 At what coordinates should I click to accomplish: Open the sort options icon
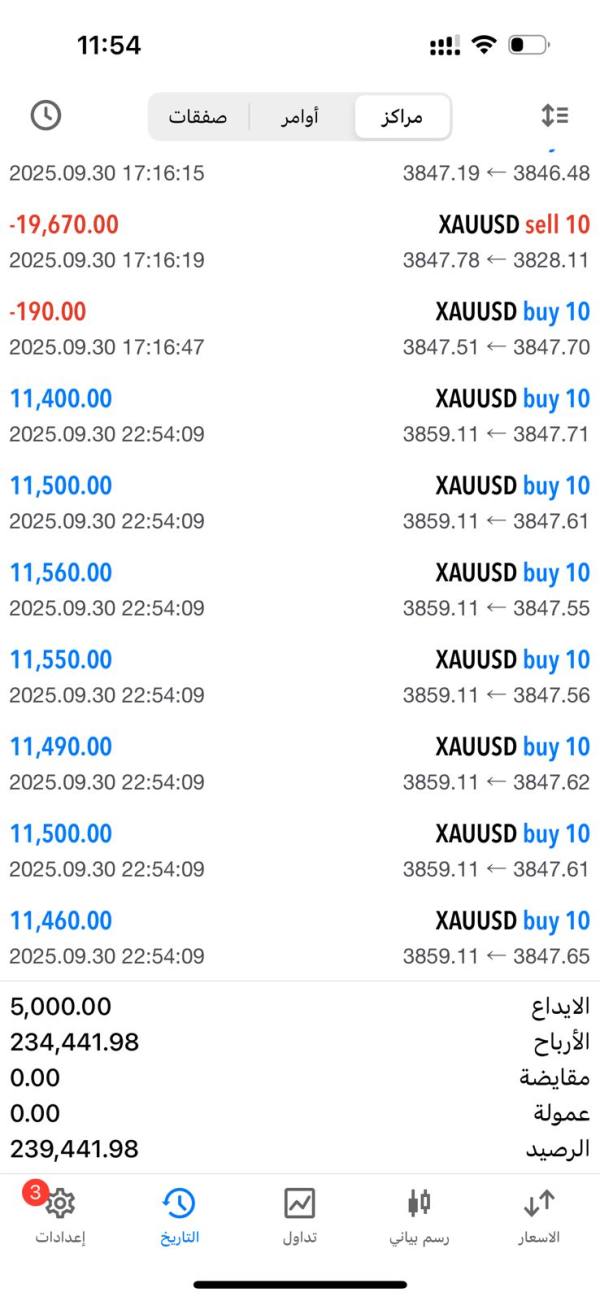coord(554,115)
